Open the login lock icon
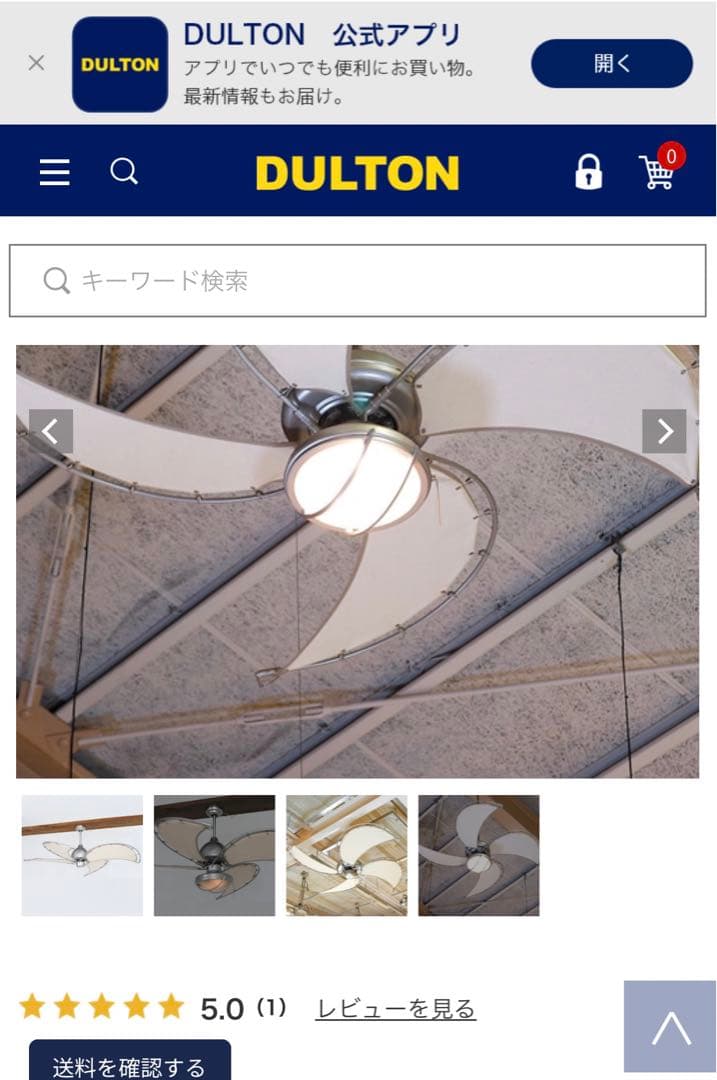 tap(589, 172)
